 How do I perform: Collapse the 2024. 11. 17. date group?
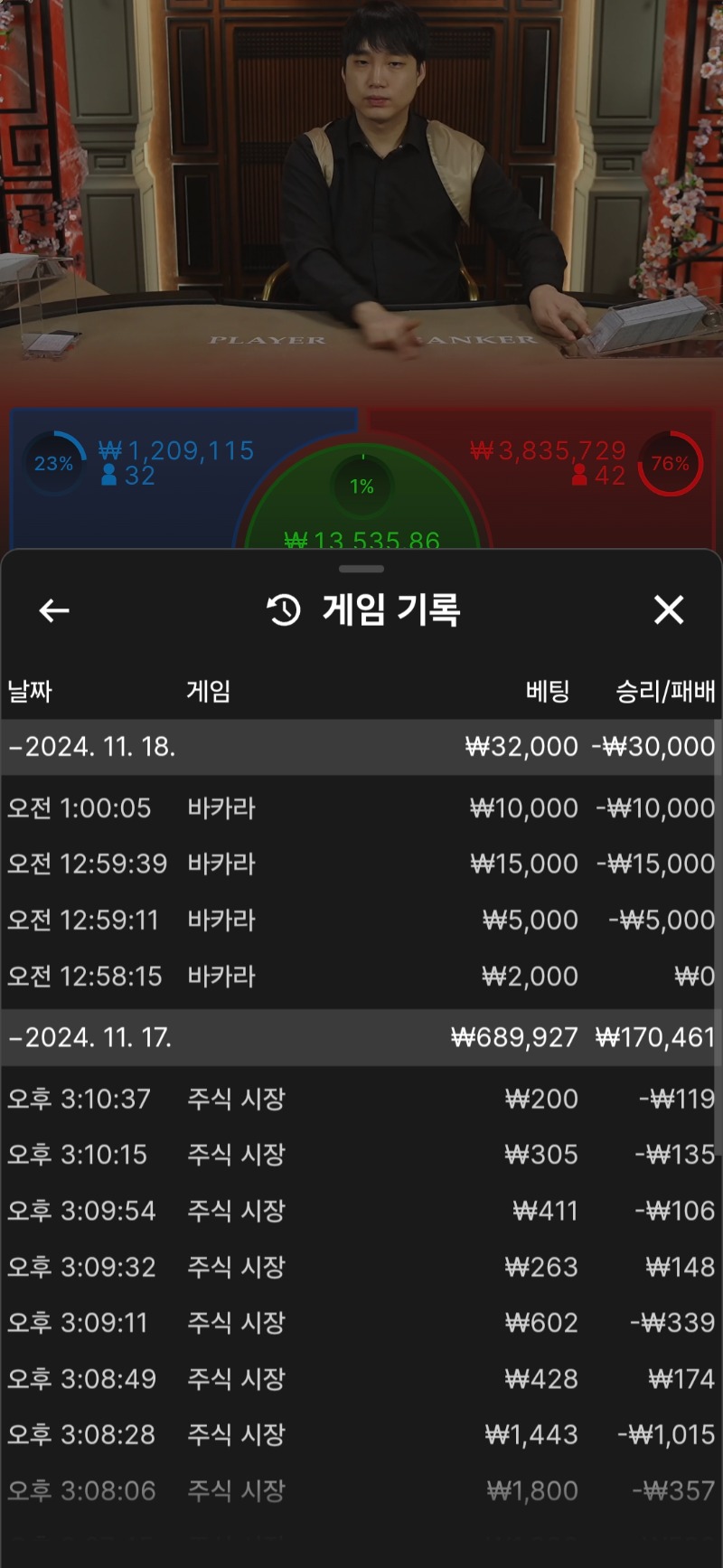[x=360, y=1037]
